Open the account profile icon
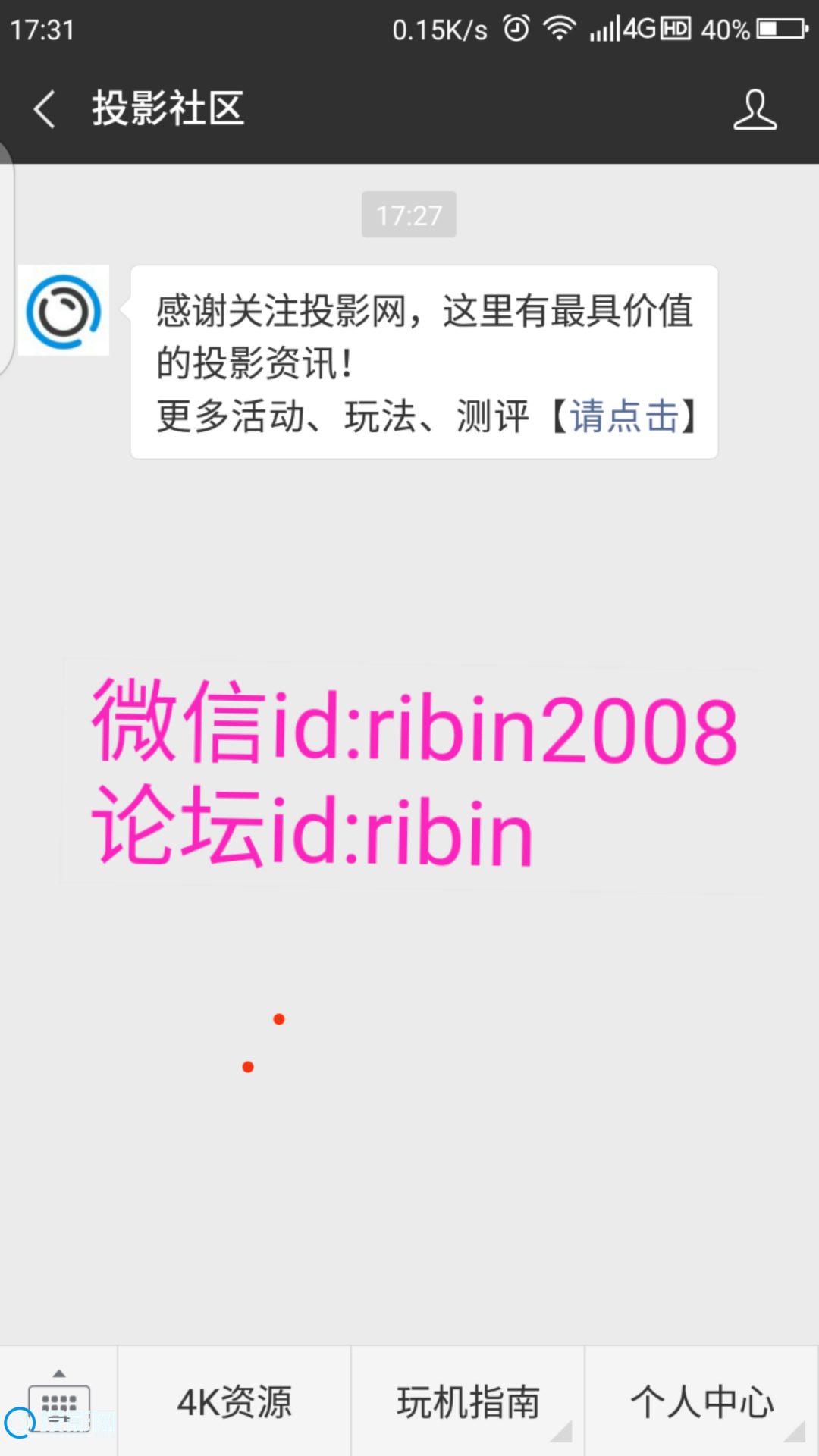 [755, 110]
